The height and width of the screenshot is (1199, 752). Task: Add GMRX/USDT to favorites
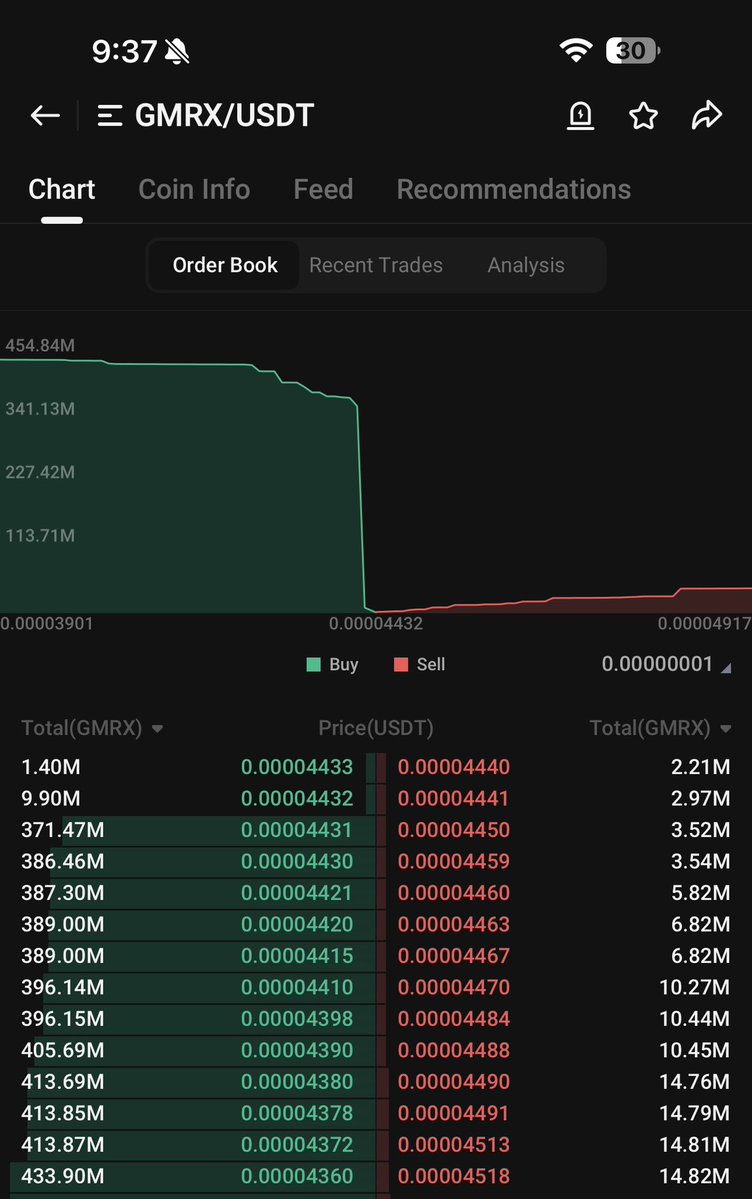(x=643, y=116)
